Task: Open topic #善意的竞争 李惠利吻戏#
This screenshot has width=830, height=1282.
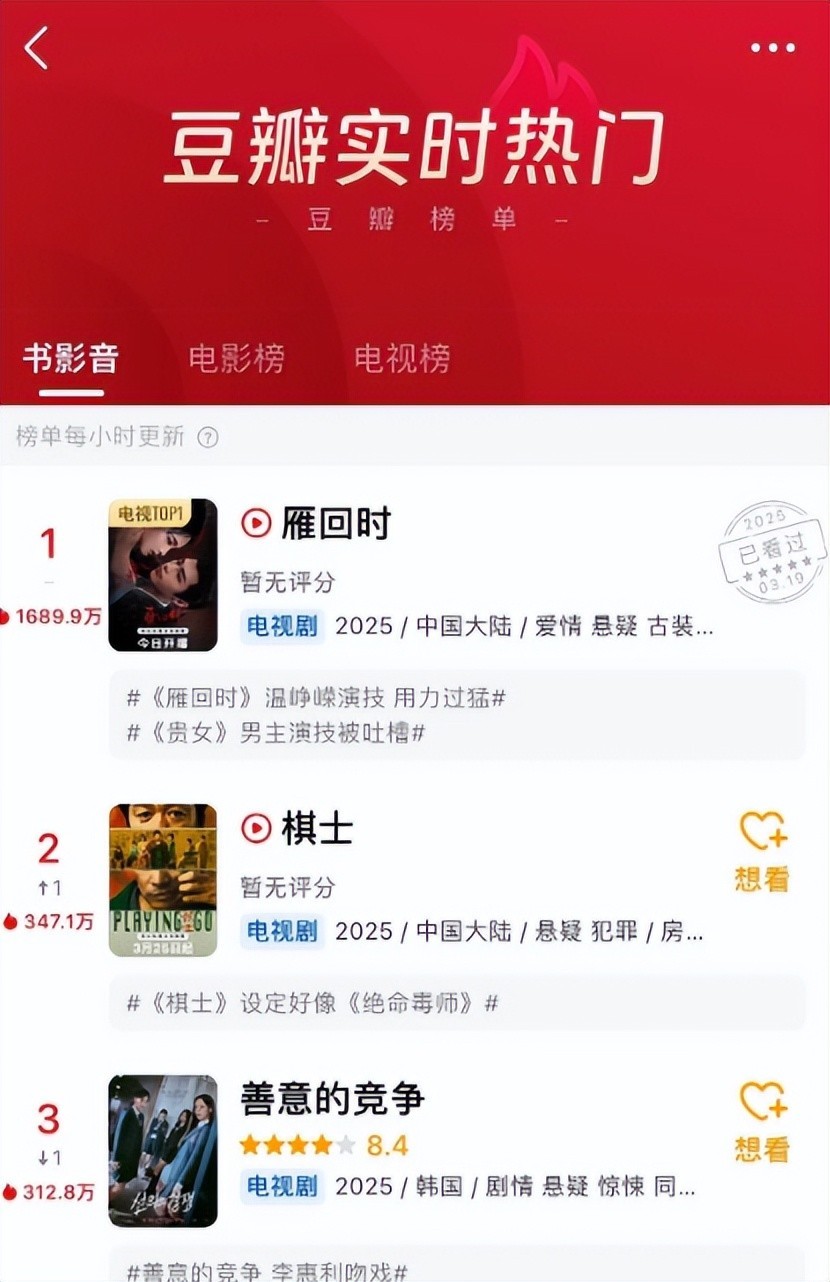Action: pyautogui.click(x=267, y=1272)
